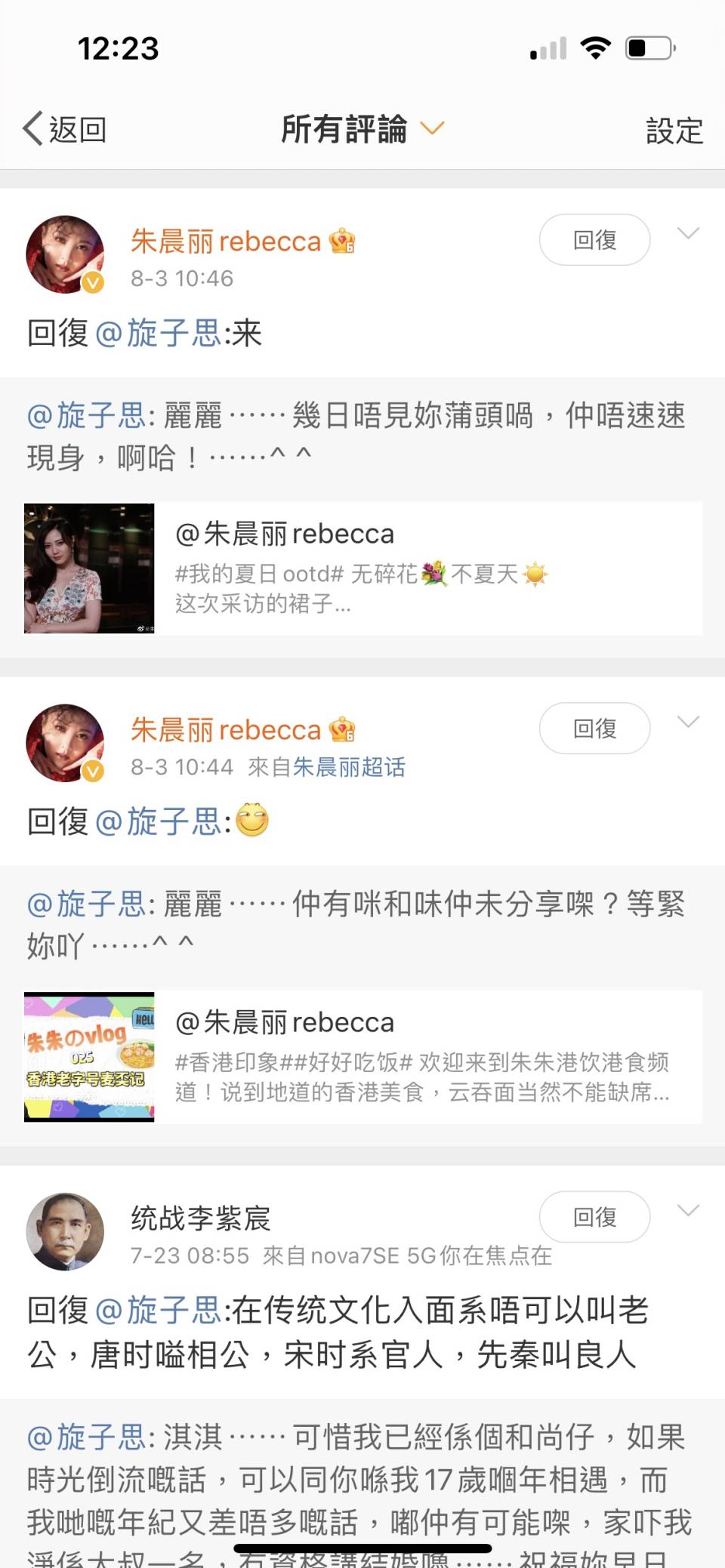Screen dimensions: 725x1568
Task: Open 统战李紫宸 username link
Action: coord(200,1218)
